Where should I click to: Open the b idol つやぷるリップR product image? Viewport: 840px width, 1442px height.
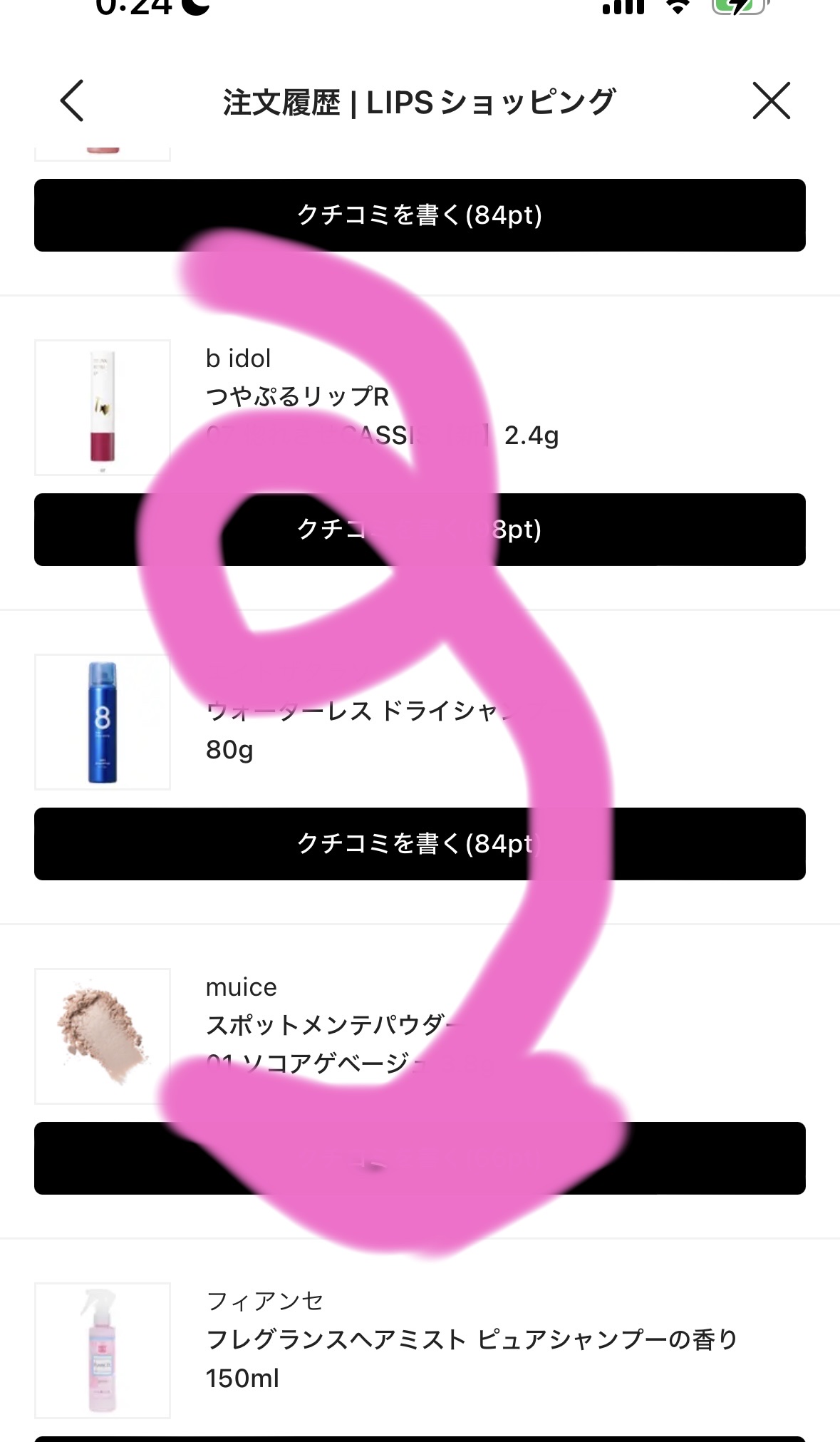point(103,408)
